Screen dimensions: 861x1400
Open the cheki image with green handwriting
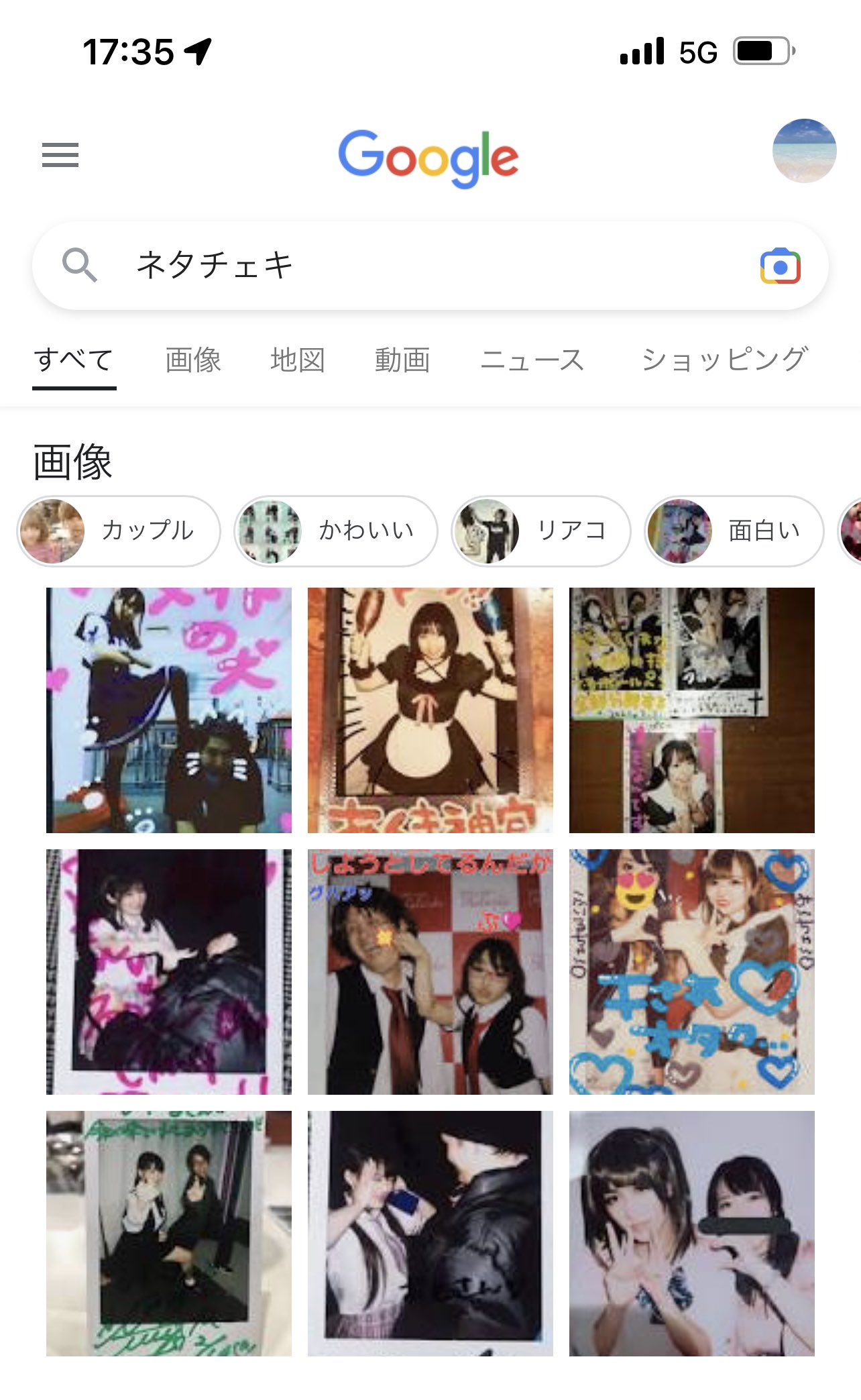coord(169,1233)
